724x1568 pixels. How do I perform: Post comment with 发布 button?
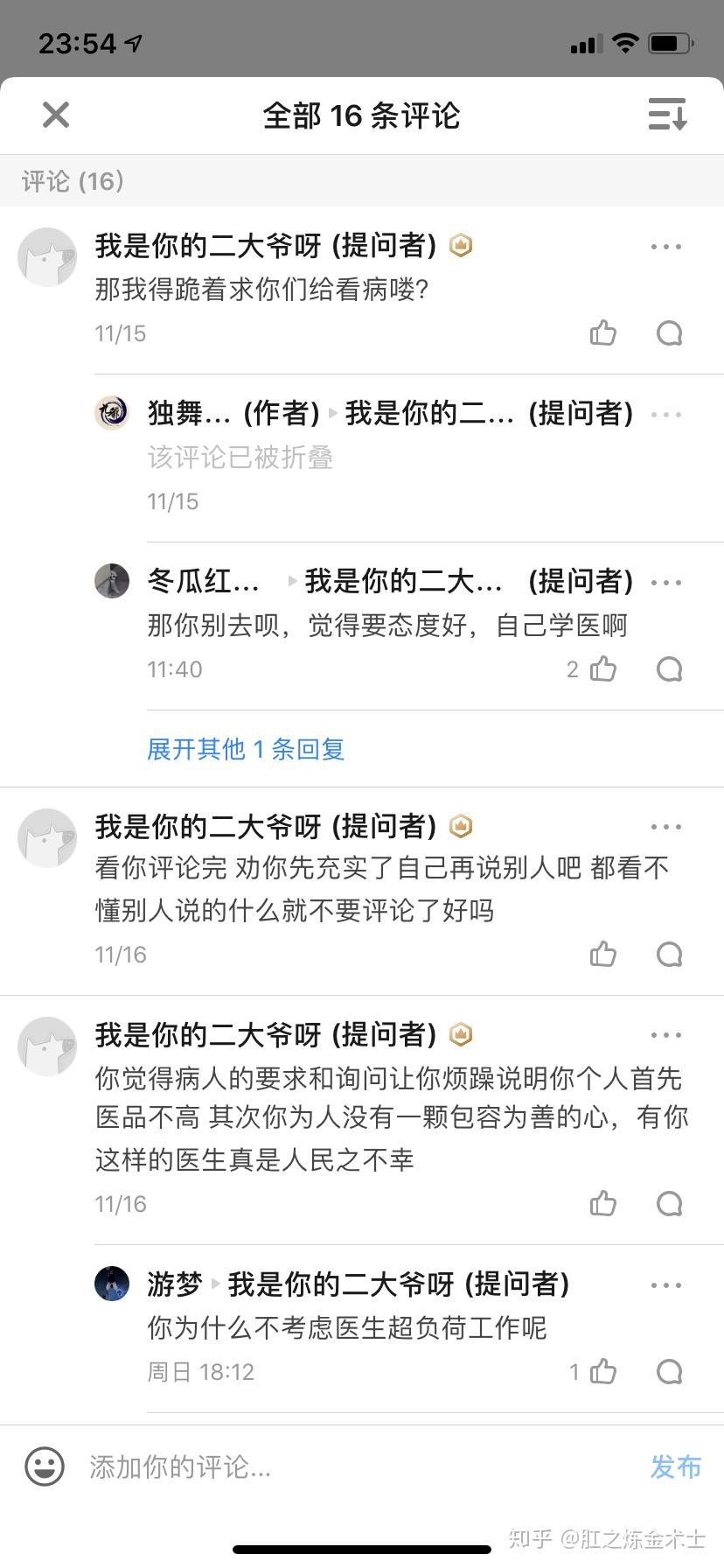[675, 1466]
